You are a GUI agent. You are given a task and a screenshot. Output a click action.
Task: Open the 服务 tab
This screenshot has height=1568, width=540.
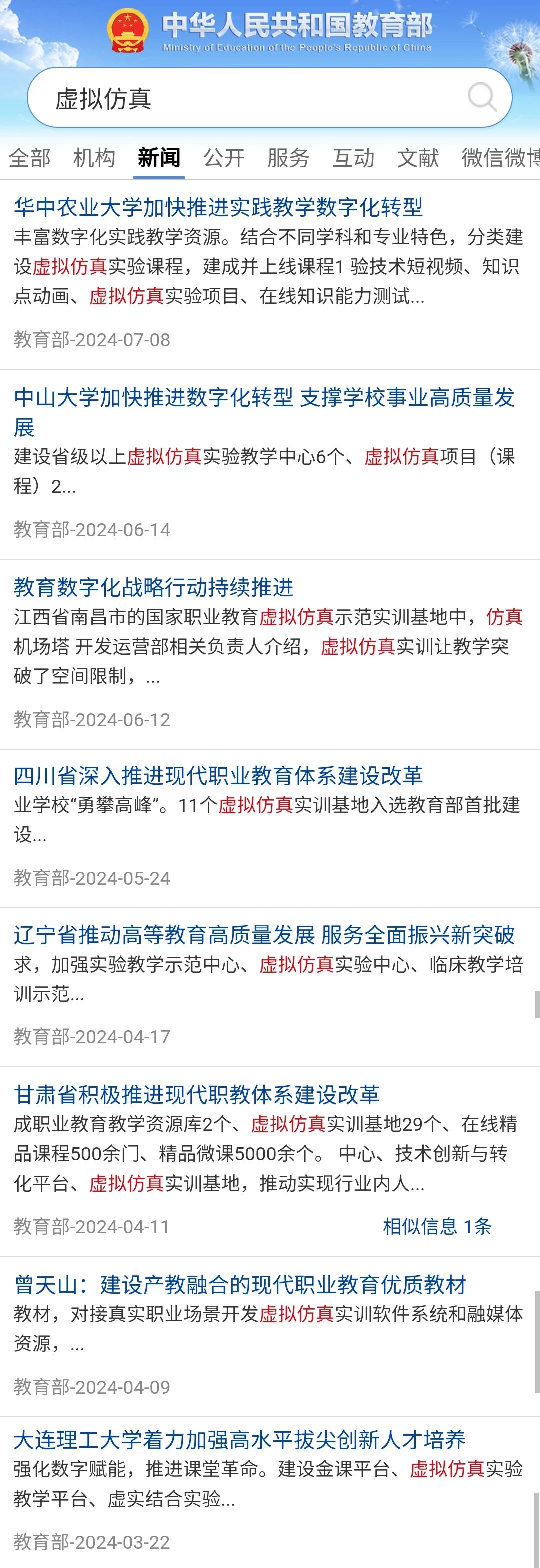click(x=288, y=158)
